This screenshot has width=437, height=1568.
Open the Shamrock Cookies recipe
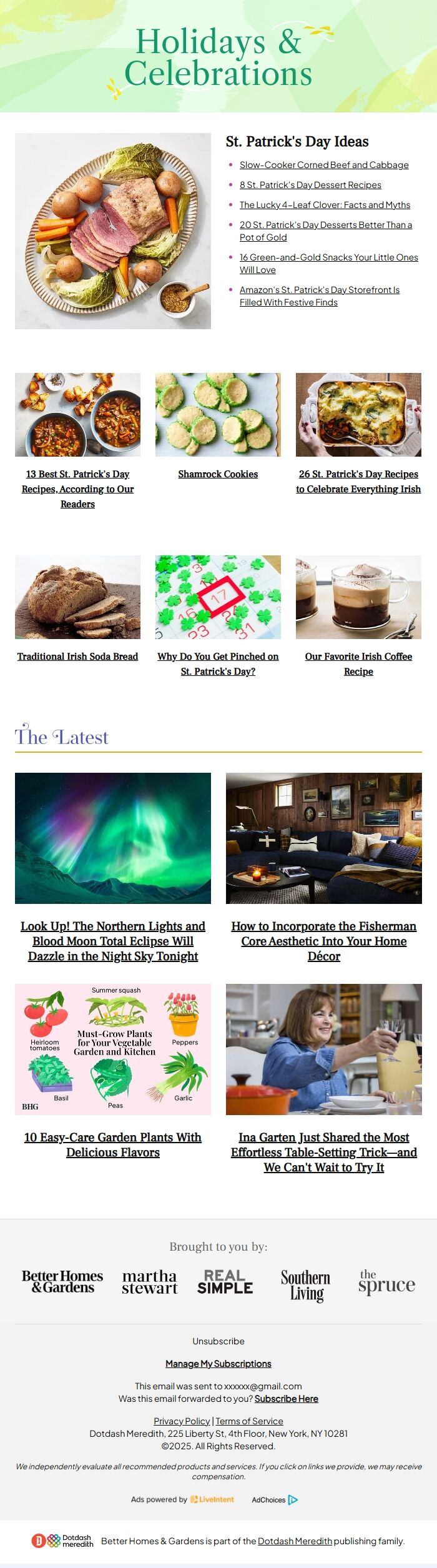coord(218,474)
